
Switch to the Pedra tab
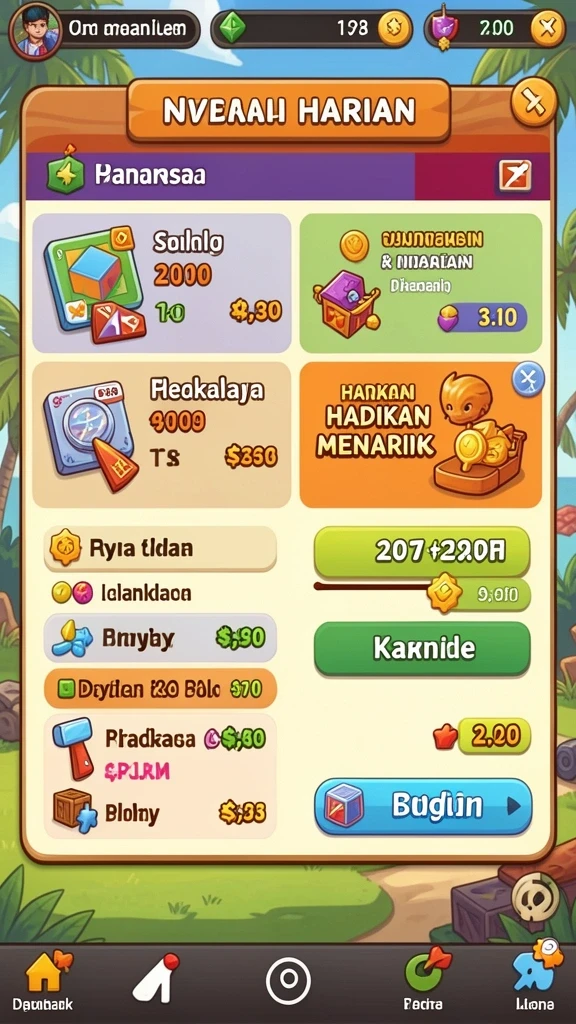pyautogui.click(x=423, y=980)
